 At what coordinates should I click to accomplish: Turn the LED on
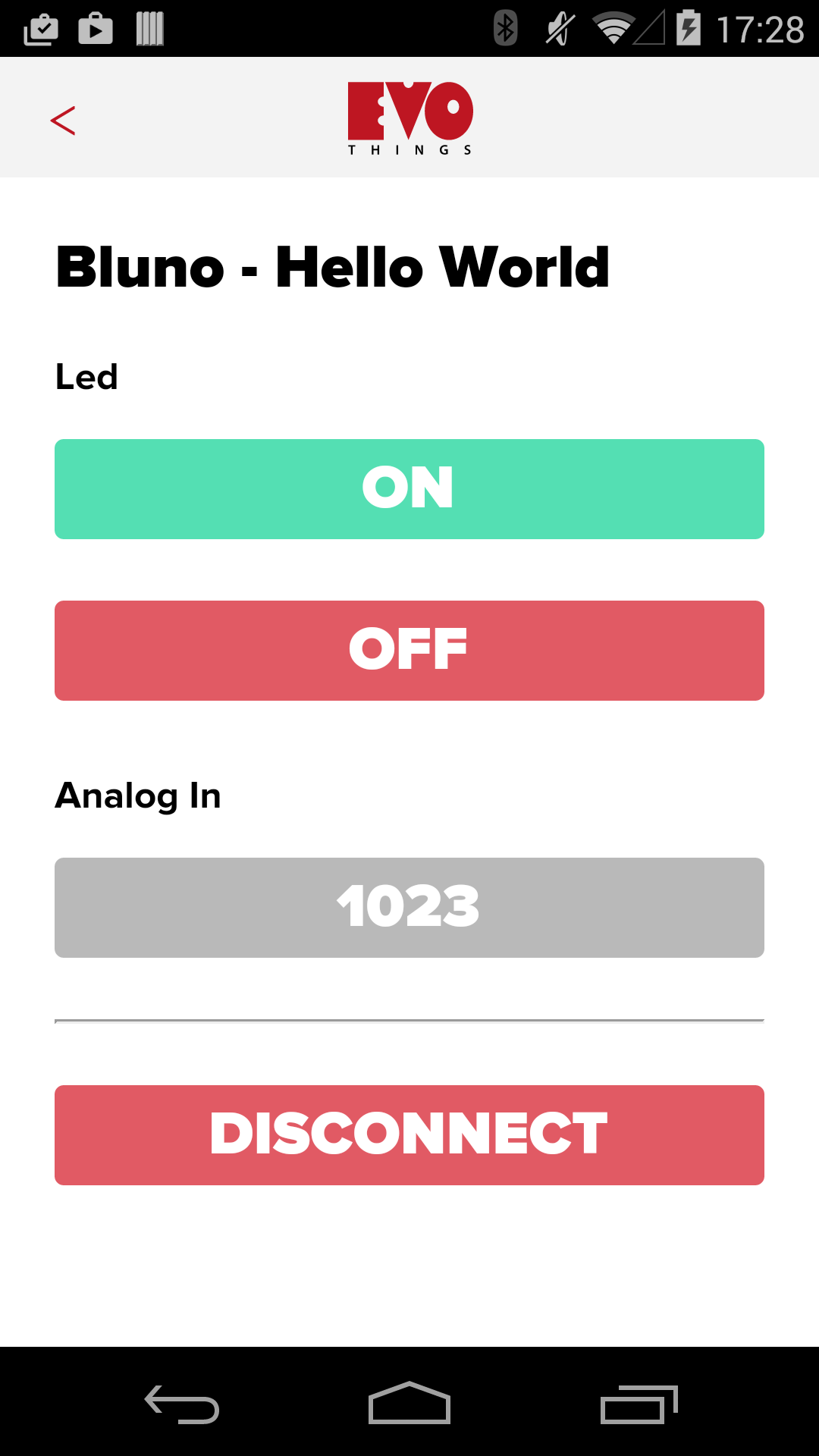tap(409, 489)
